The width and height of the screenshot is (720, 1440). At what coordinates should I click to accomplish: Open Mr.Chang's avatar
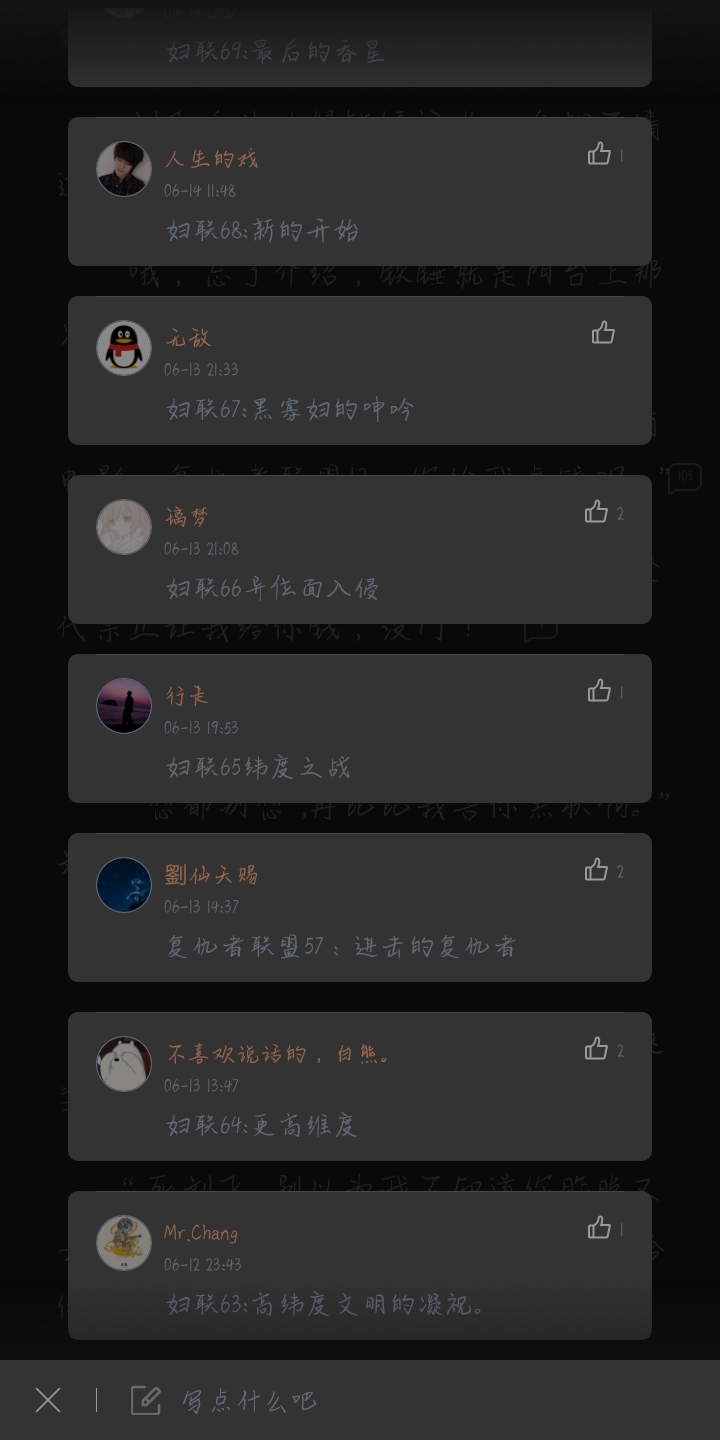pyautogui.click(x=124, y=1243)
